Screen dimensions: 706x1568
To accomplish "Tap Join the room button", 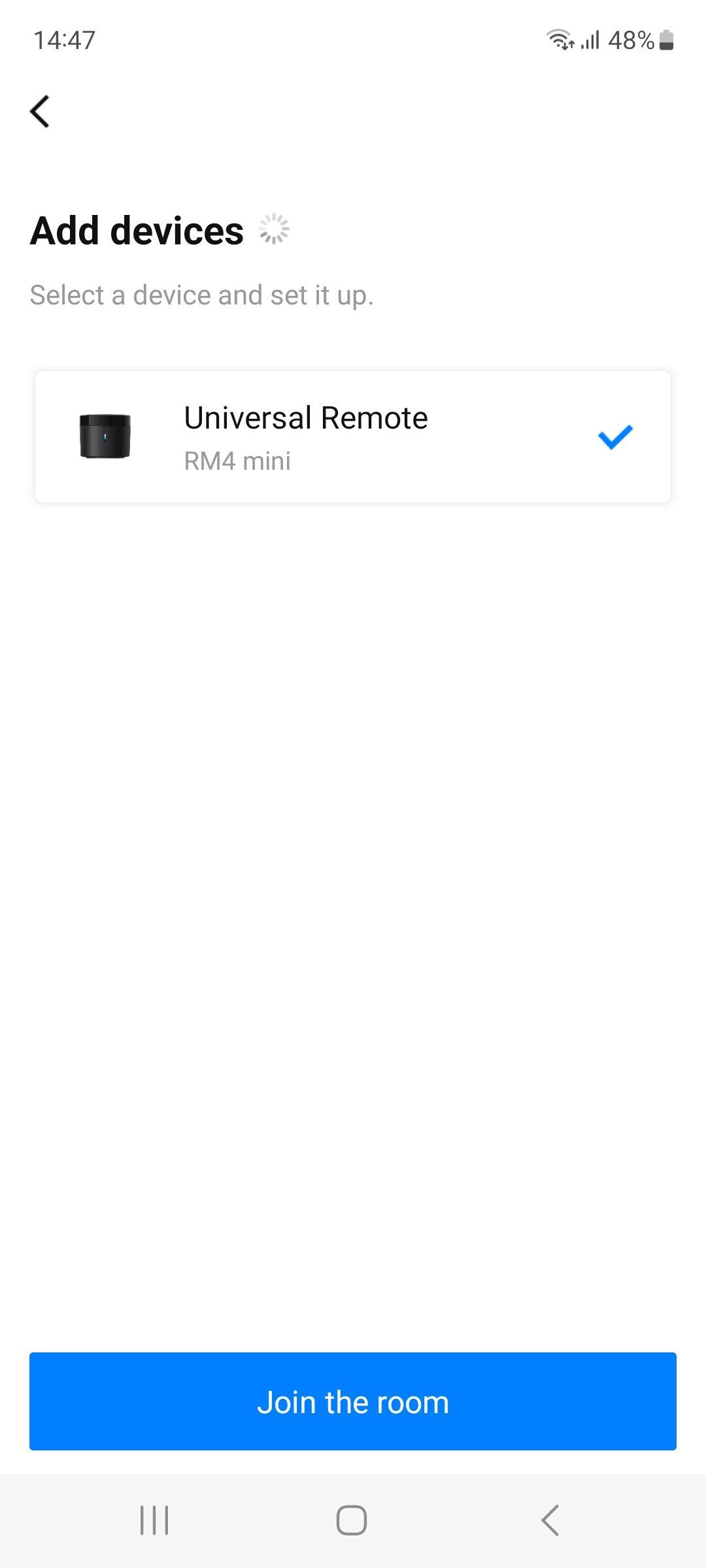I will [x=353, y=1401].
